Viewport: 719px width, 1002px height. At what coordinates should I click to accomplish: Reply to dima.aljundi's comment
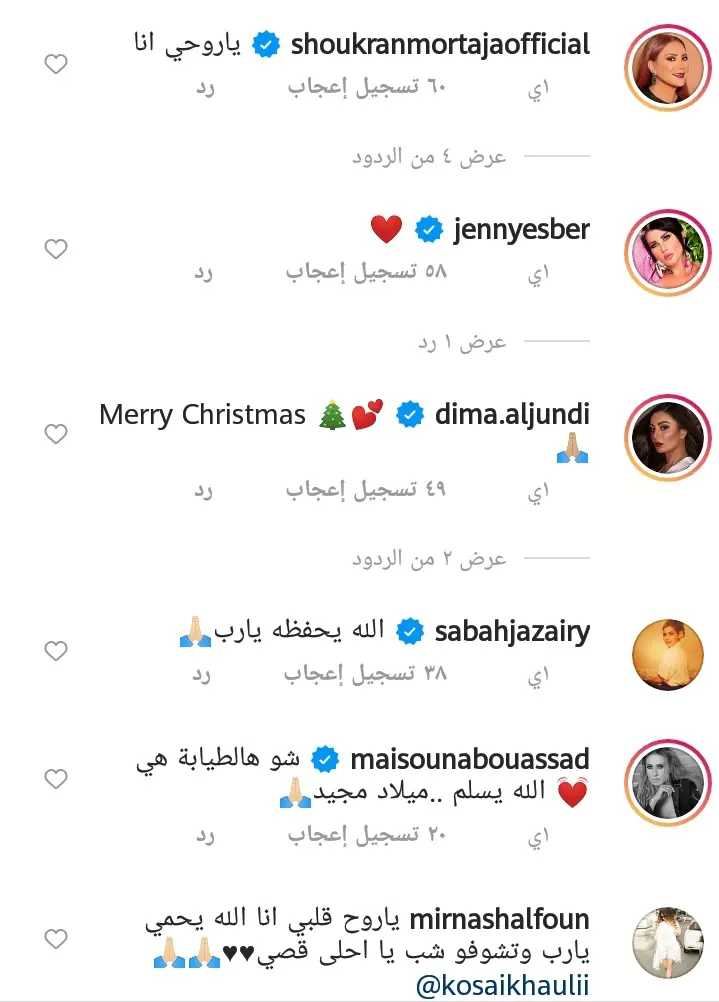coord(203,490)
